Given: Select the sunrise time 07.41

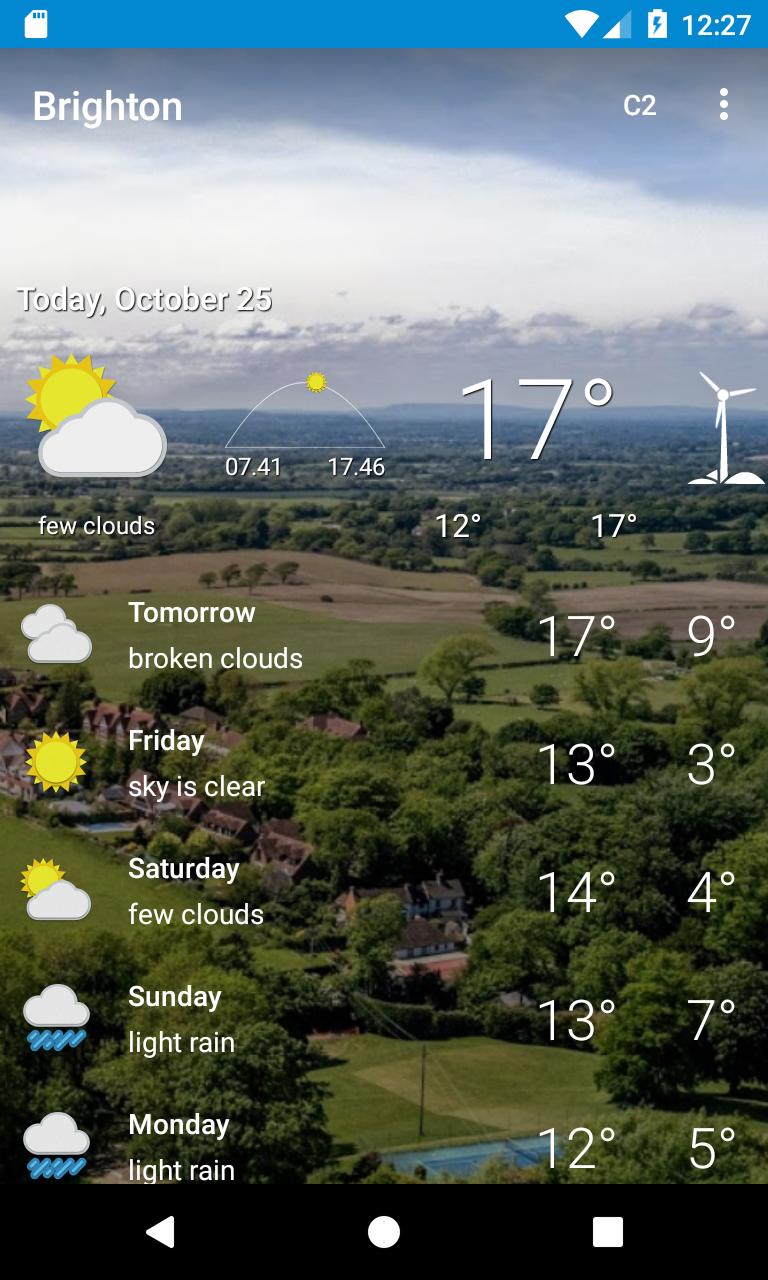Looking at the screenshot, I should 254,465.
